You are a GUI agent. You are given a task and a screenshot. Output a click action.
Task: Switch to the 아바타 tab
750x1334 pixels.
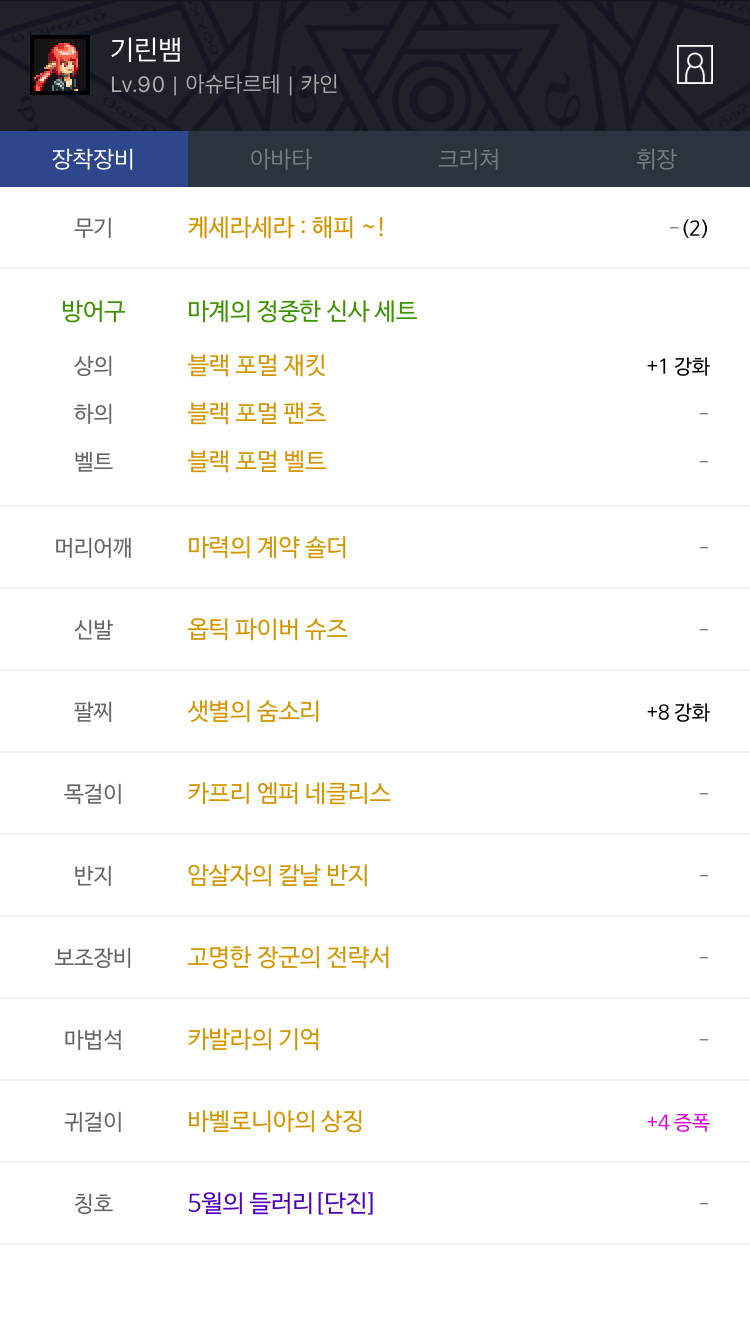tap(281, 159)
